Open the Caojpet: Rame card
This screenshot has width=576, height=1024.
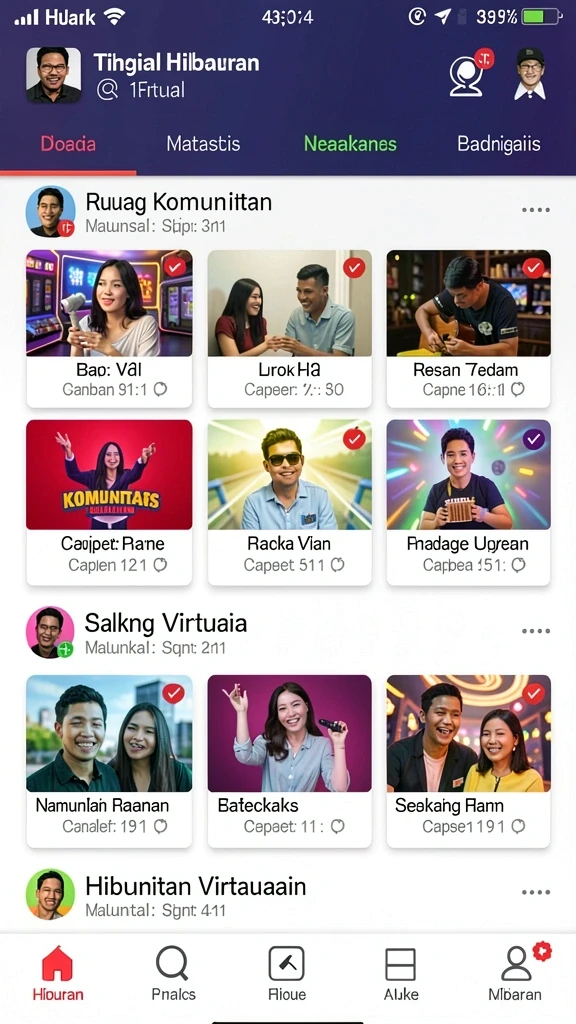109,502
